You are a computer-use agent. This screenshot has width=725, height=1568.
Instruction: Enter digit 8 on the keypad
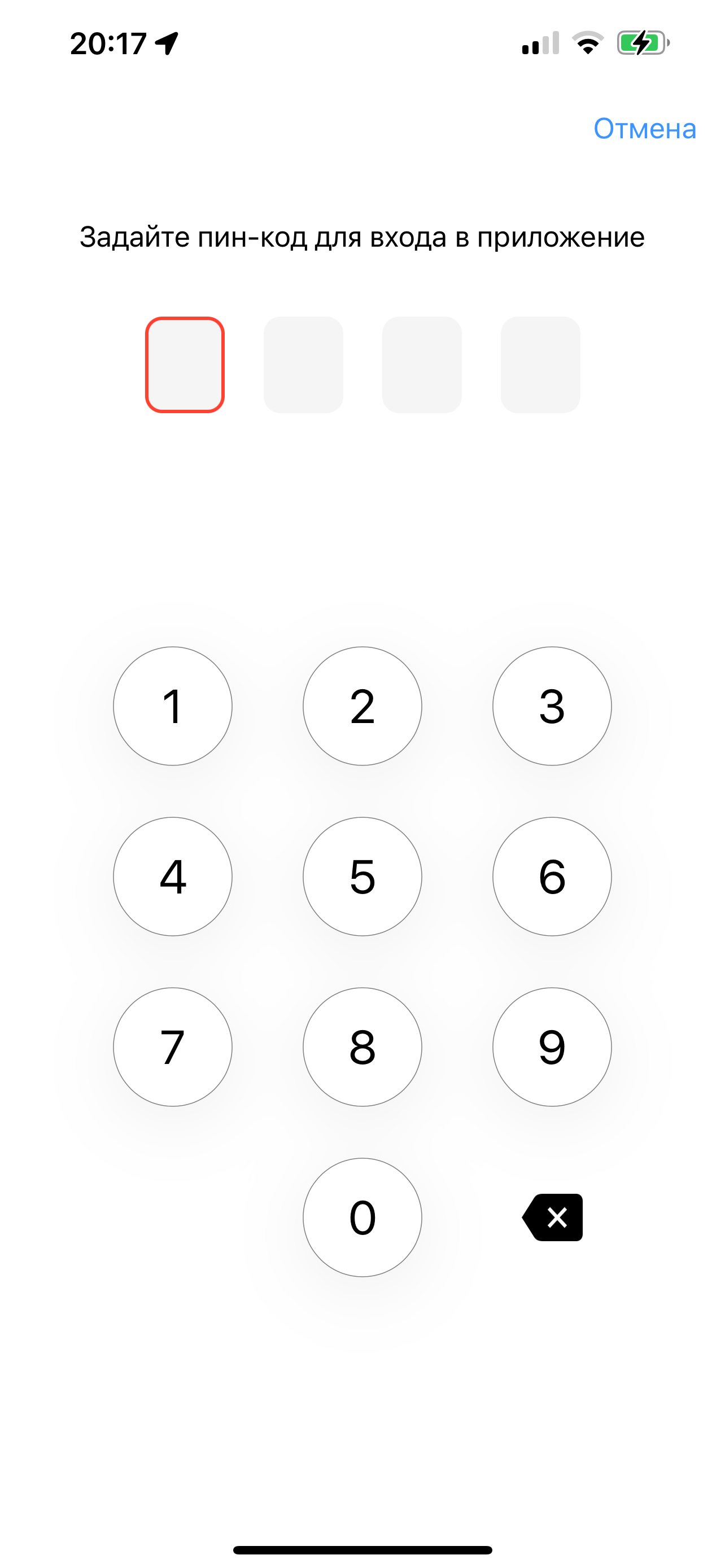point(362,1047)
